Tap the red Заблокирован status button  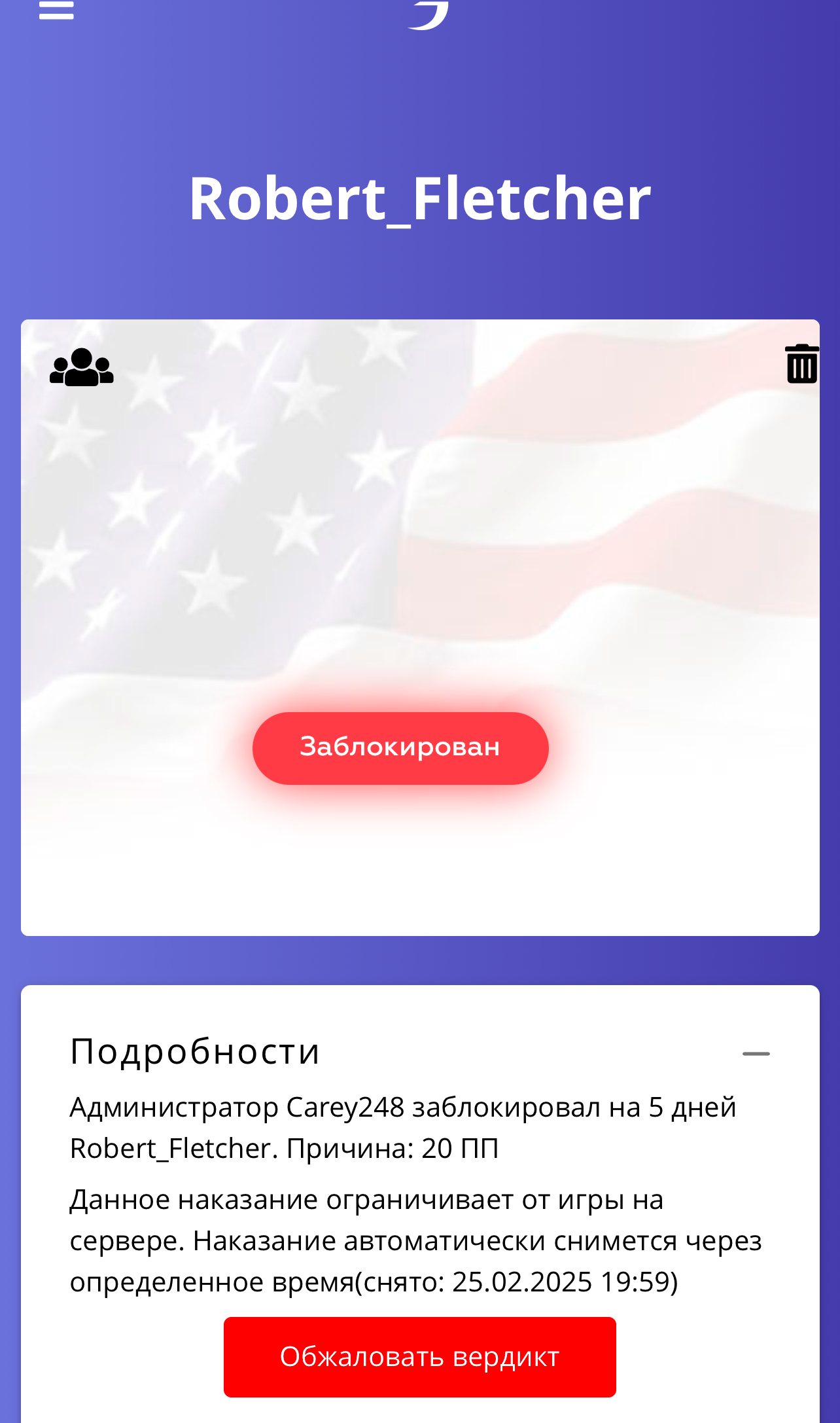(400, 748)
